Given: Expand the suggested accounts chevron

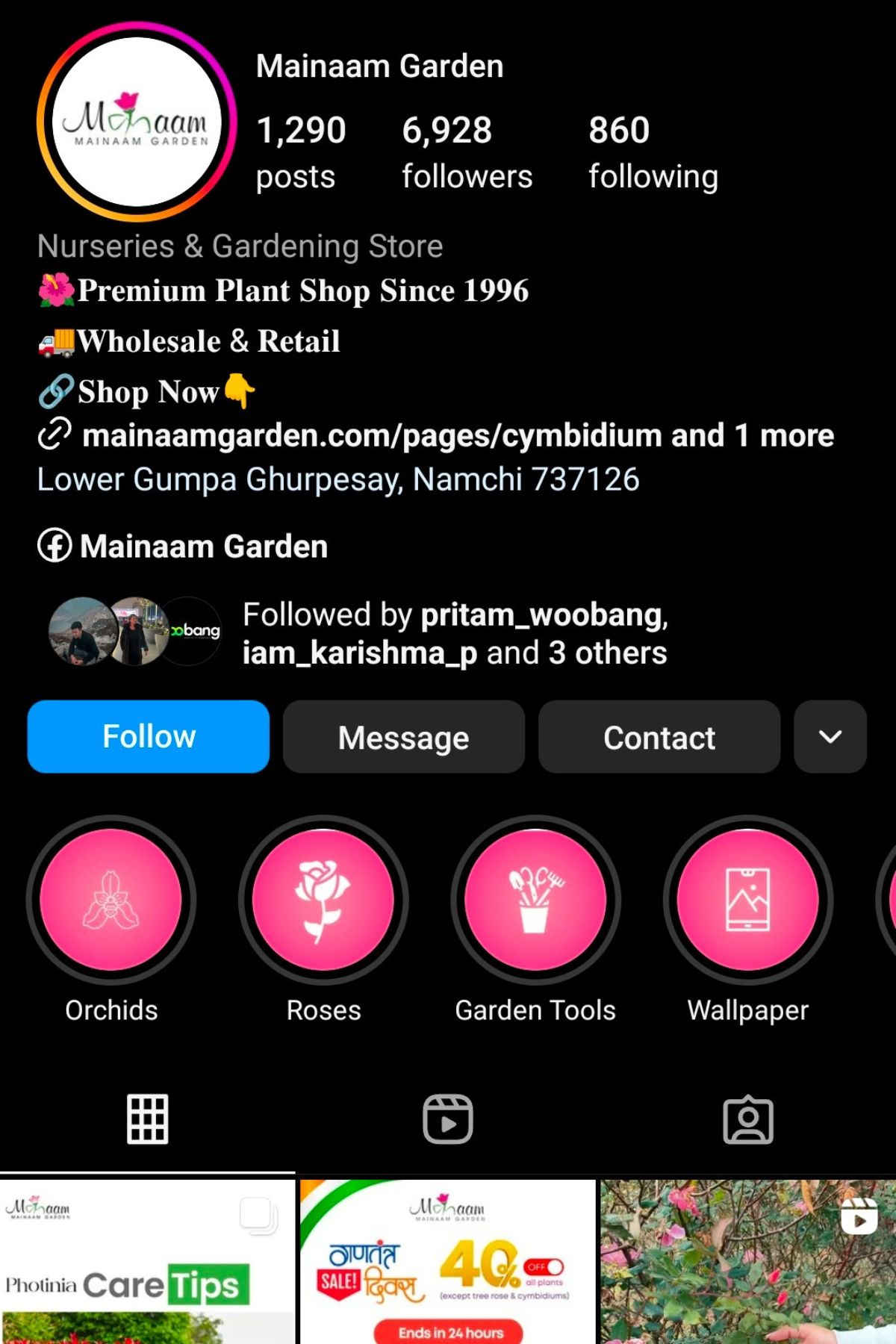Looking at the screenshot, I should coord(830,737).
